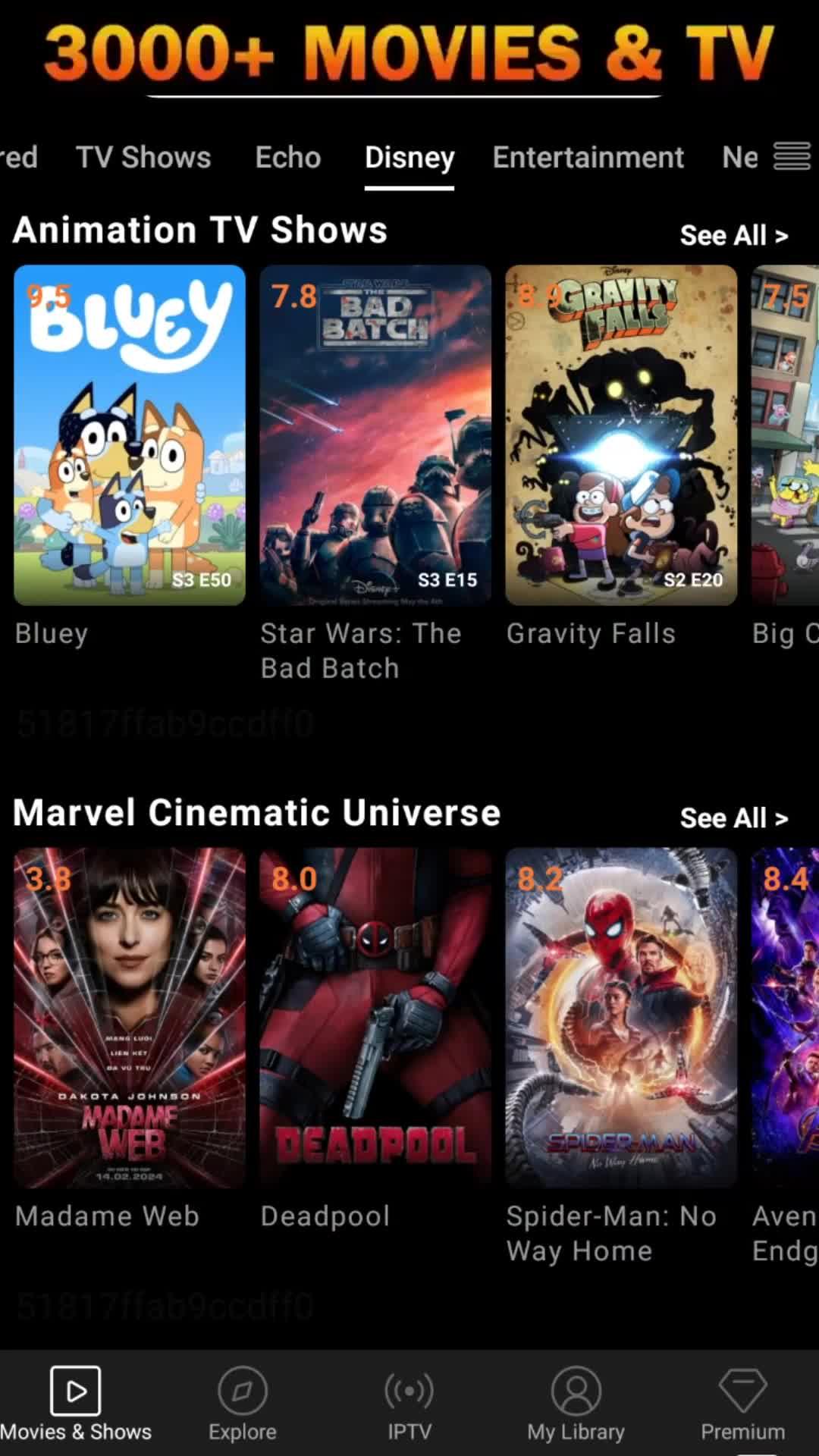Image resolution: width=819 pixels, height=1456 pixels.
Task: Switch to the TV Shows tab
Action: tap(143, 158)
